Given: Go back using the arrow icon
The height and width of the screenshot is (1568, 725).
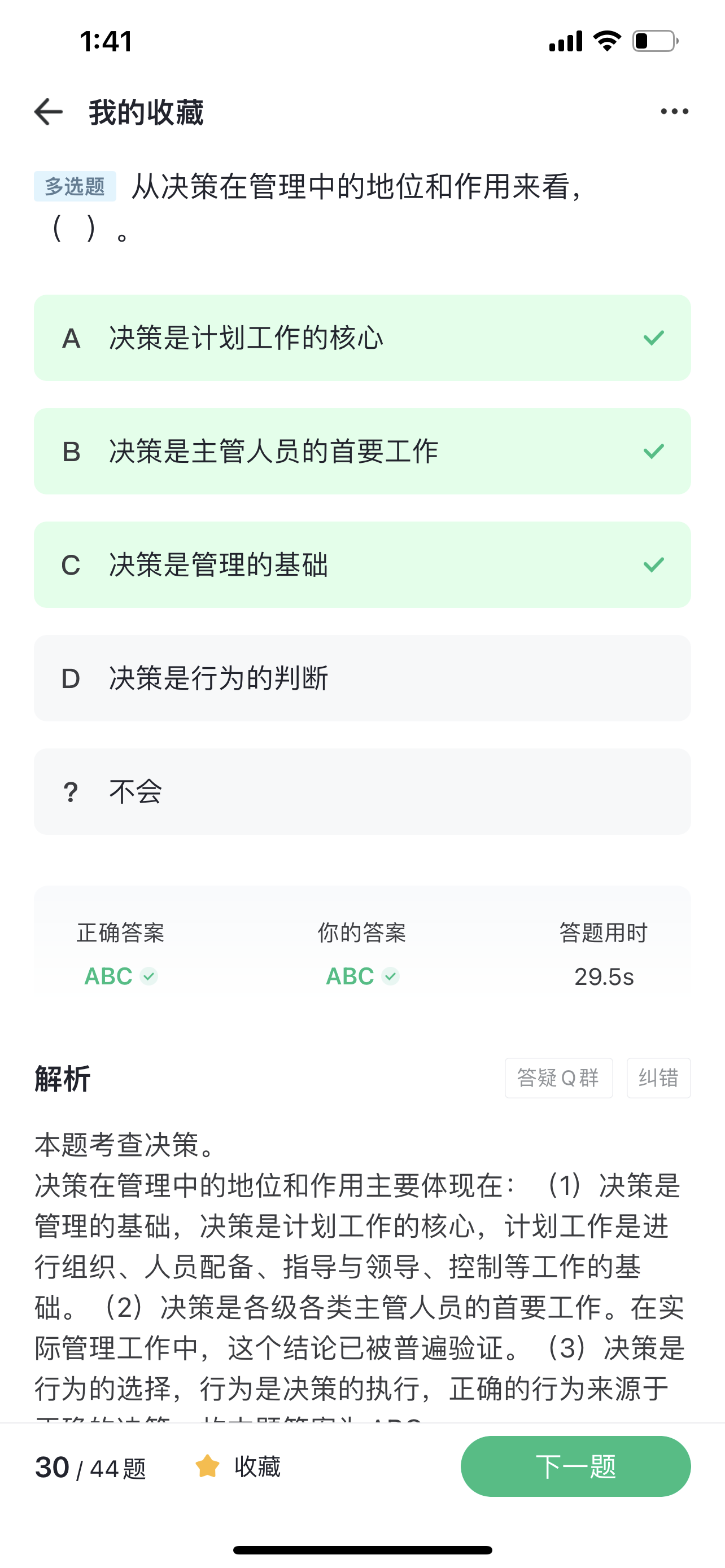Looking at the screenshot, I should [x=49, y=112].
